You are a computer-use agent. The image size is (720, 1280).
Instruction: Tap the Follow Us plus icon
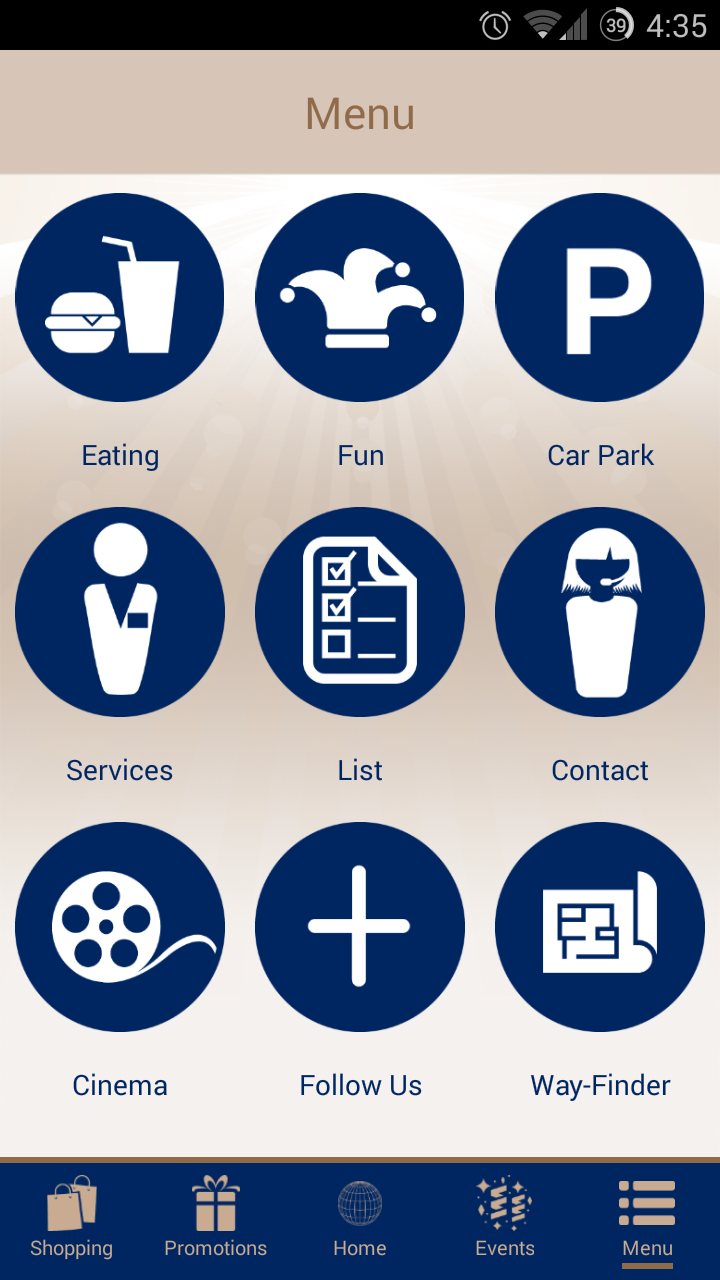tap(360, 927)
